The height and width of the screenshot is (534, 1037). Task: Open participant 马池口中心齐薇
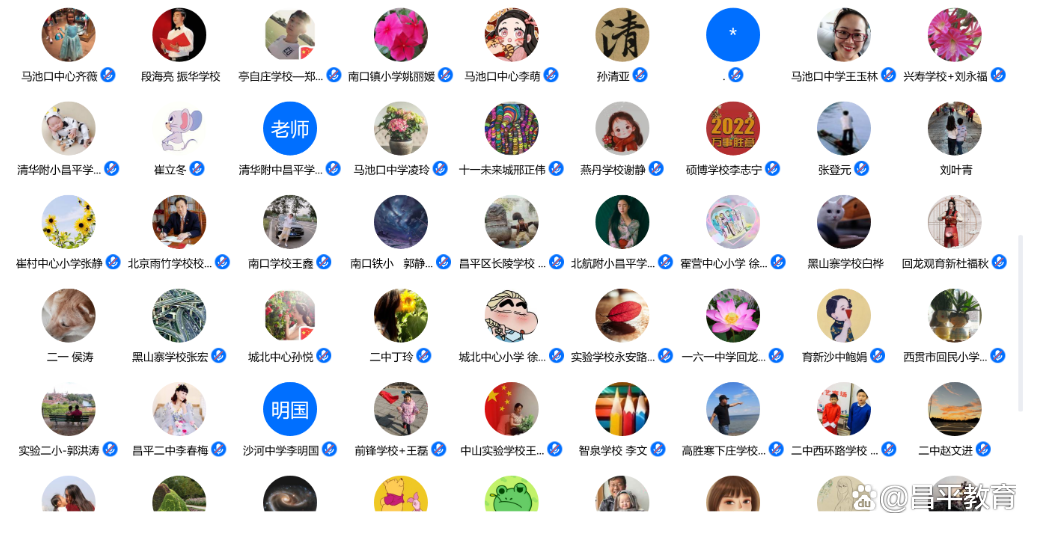68,35
